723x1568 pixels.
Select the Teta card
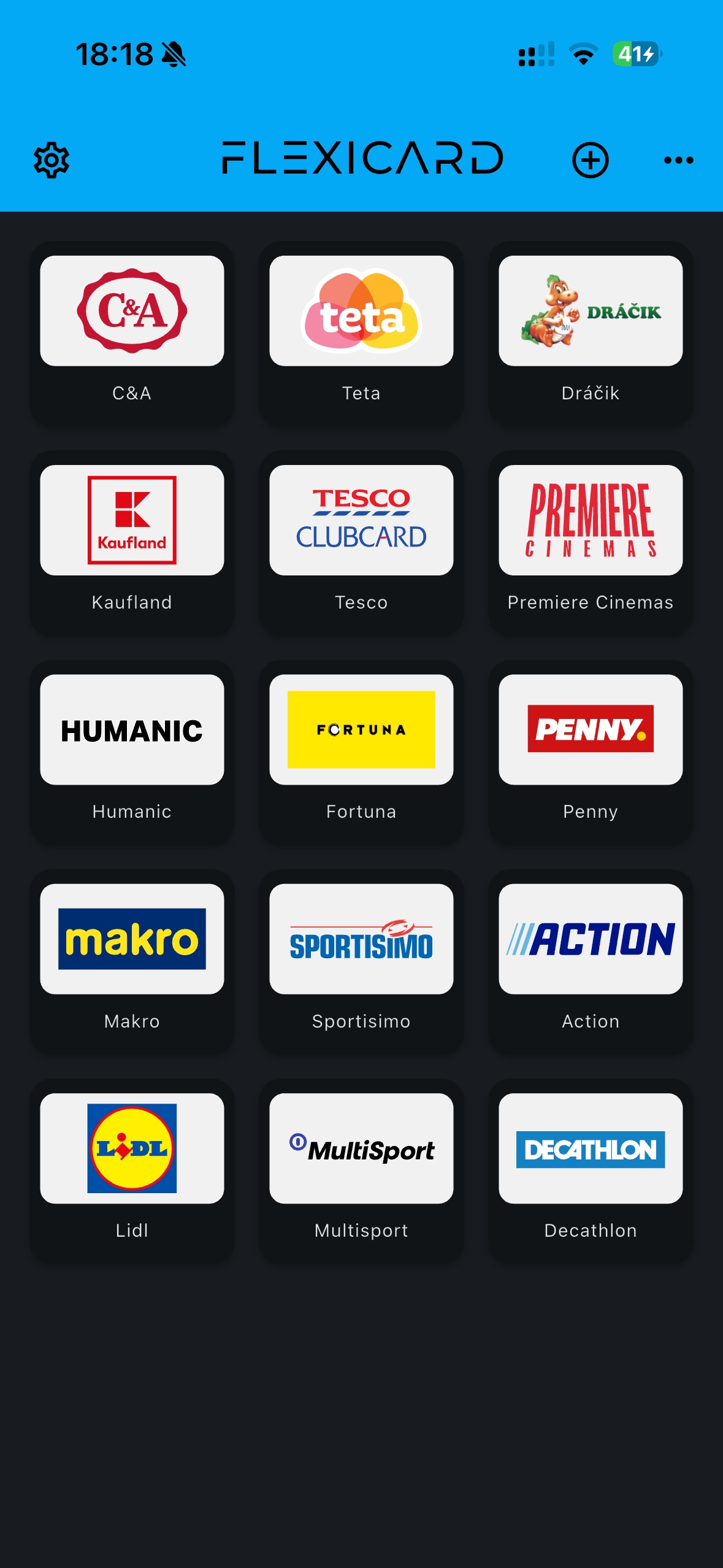pyautogui.click(x=361, y=333)
